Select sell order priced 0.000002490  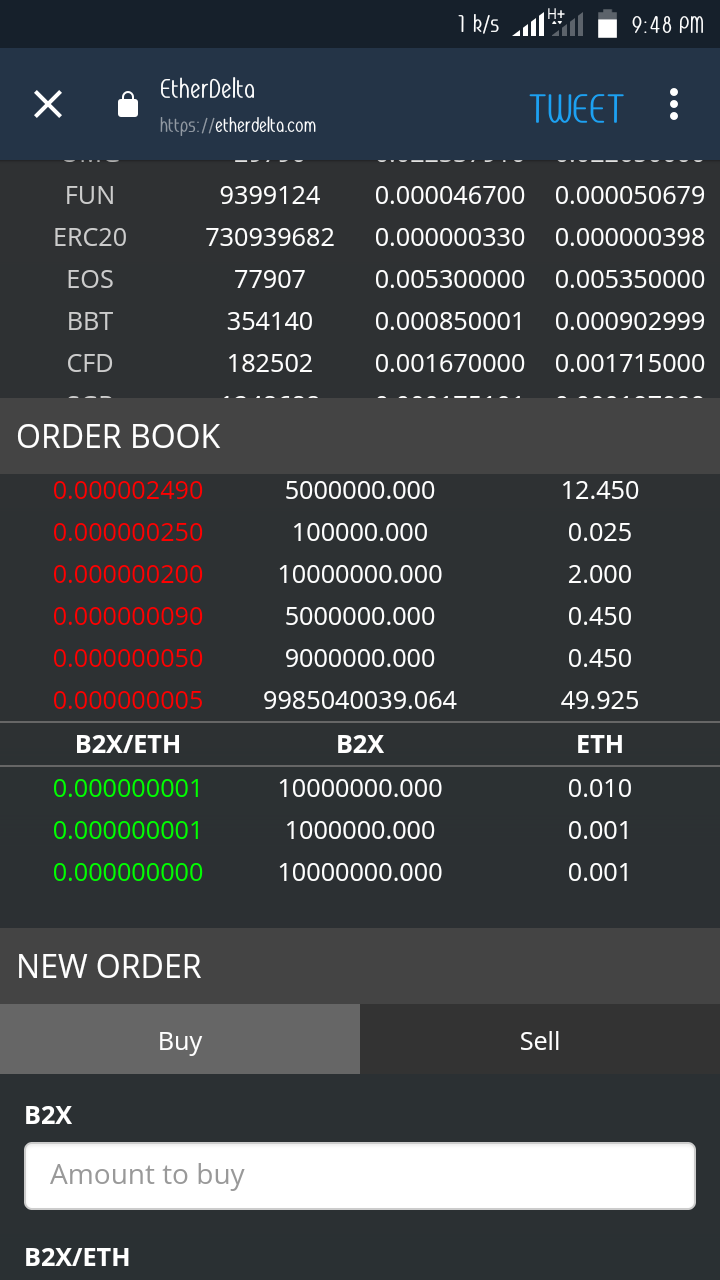[x=360, y=490]
